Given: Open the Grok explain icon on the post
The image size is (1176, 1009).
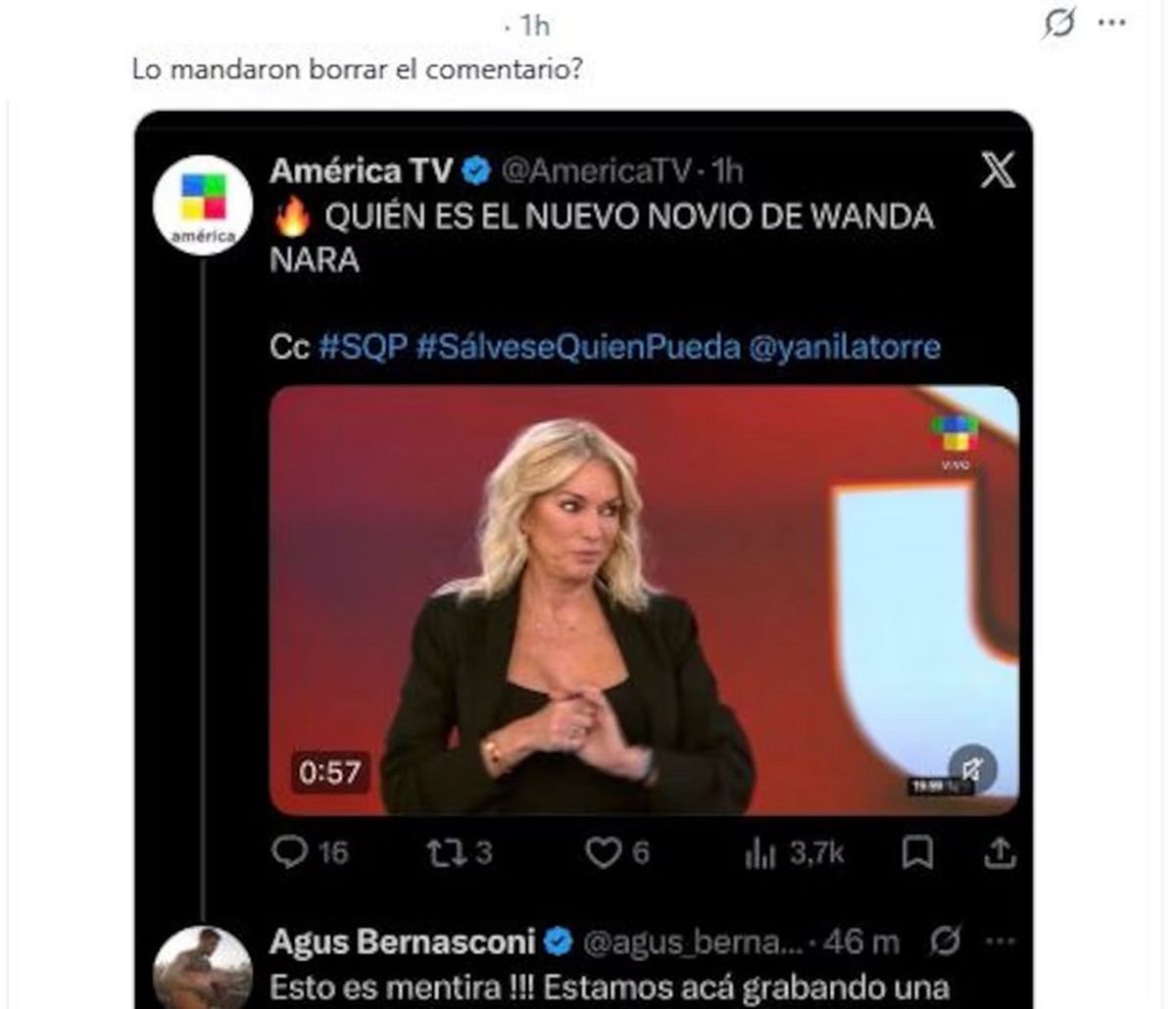Looking at the screenshot, I should coord(1059,24).
